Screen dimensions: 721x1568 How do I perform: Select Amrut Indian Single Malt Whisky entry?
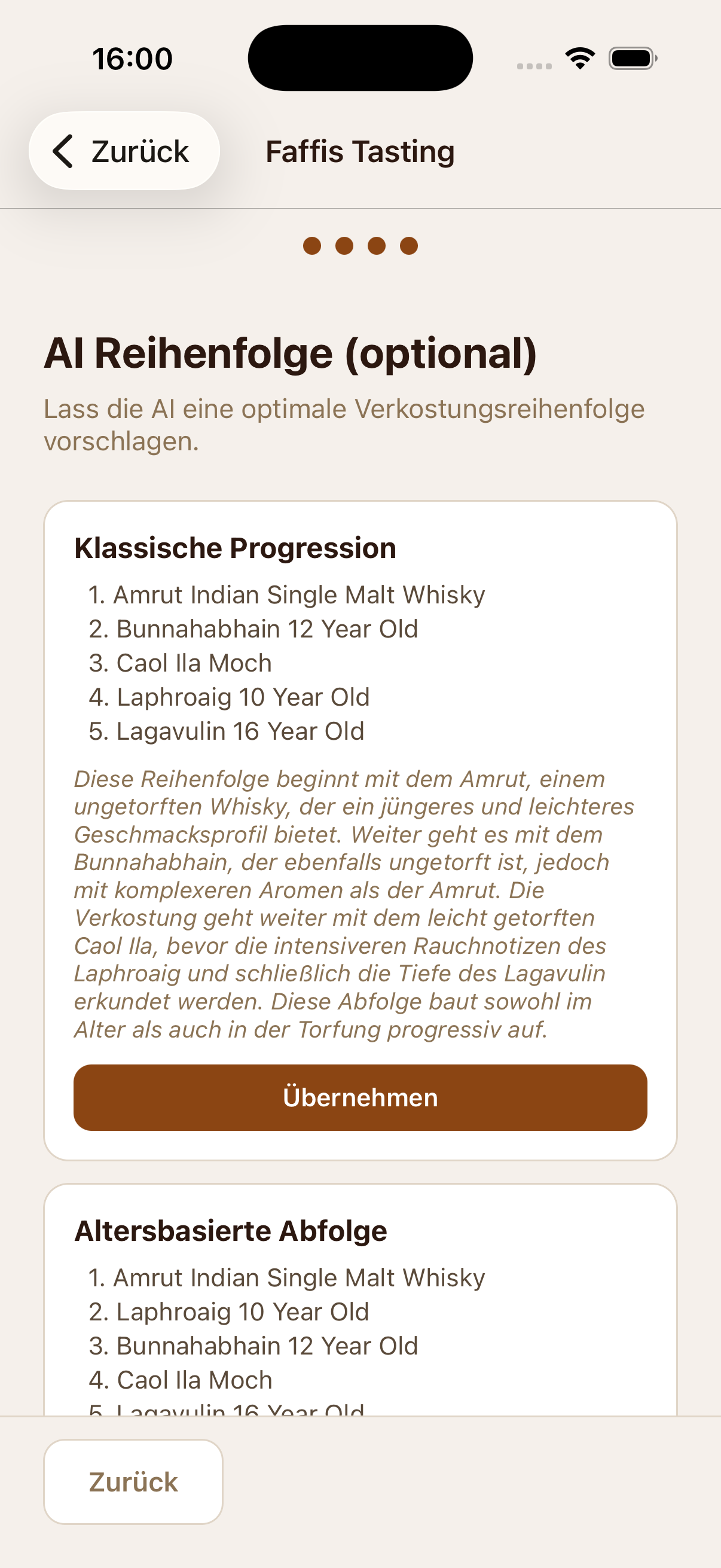click(300, 594)
